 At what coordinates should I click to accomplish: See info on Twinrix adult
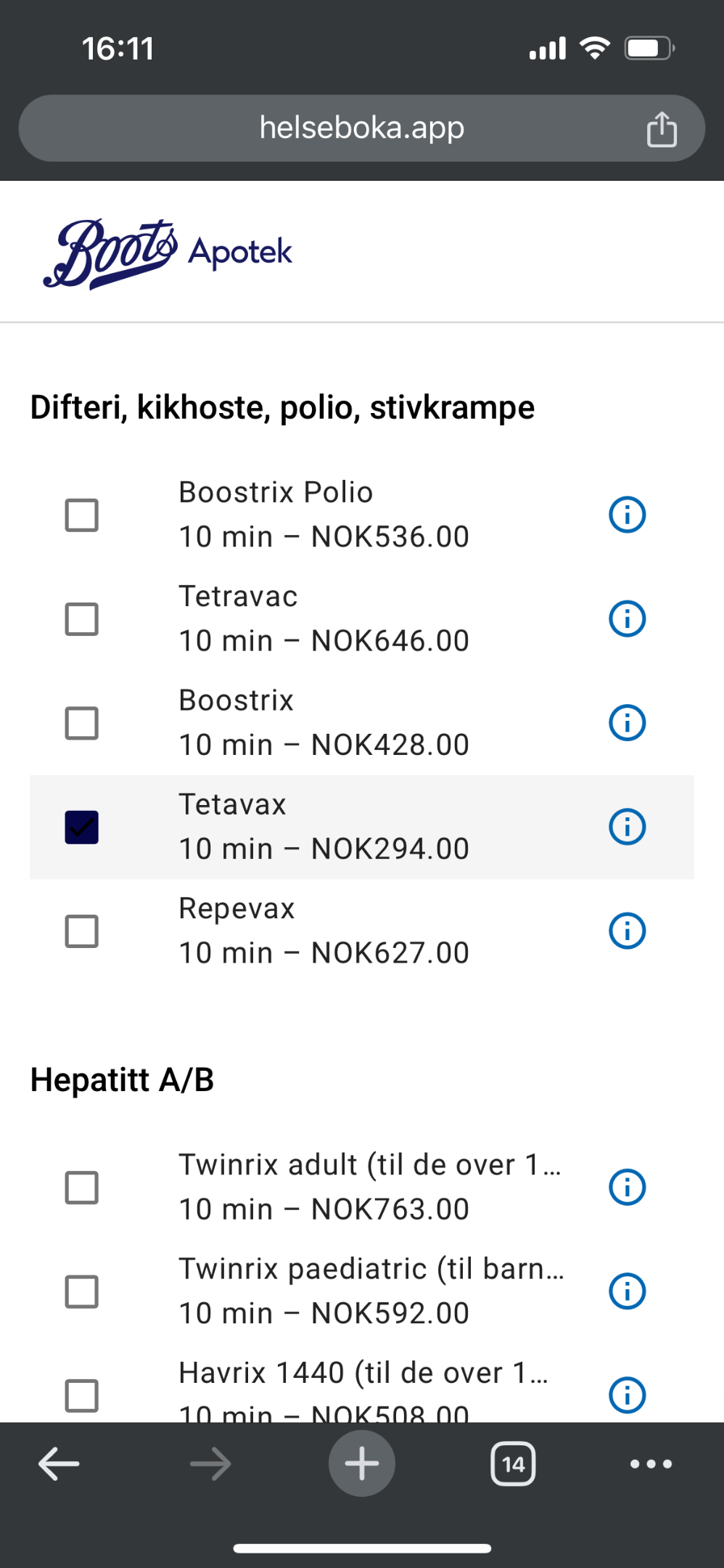click(628, 1187)
